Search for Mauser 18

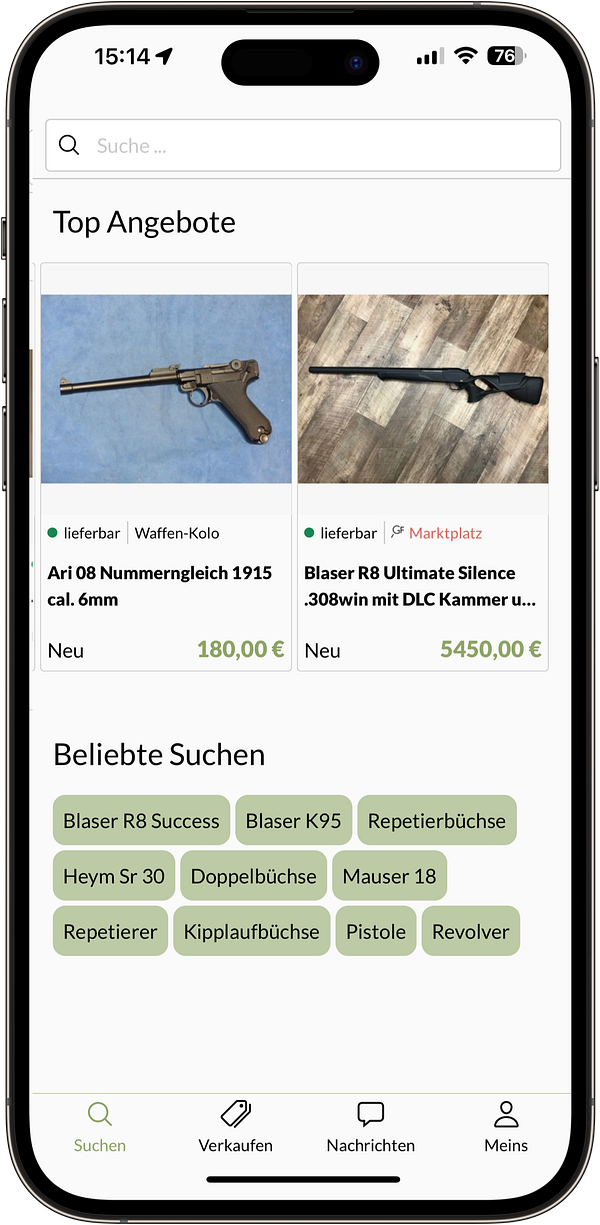[389, 876]
